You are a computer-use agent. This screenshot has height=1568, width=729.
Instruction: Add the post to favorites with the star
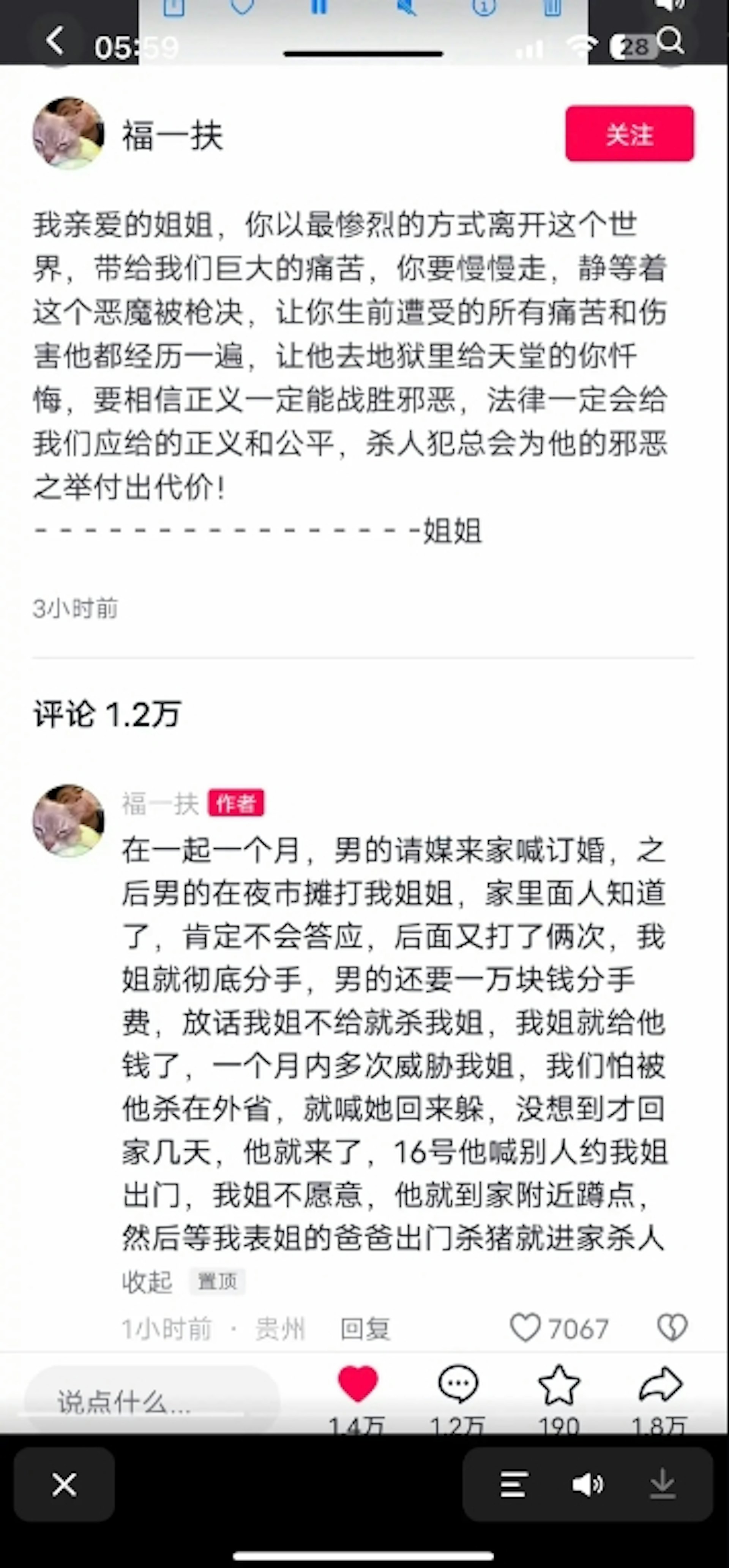[559, 1385]
